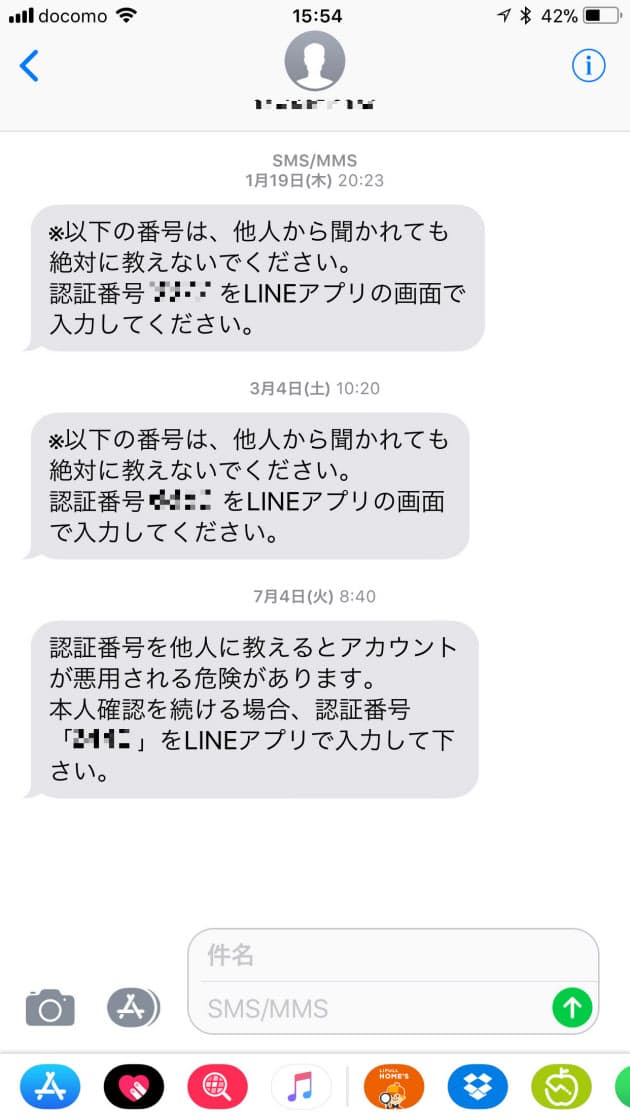
Task: Toggle the iMessage app drawer button
Action: 133,1007
